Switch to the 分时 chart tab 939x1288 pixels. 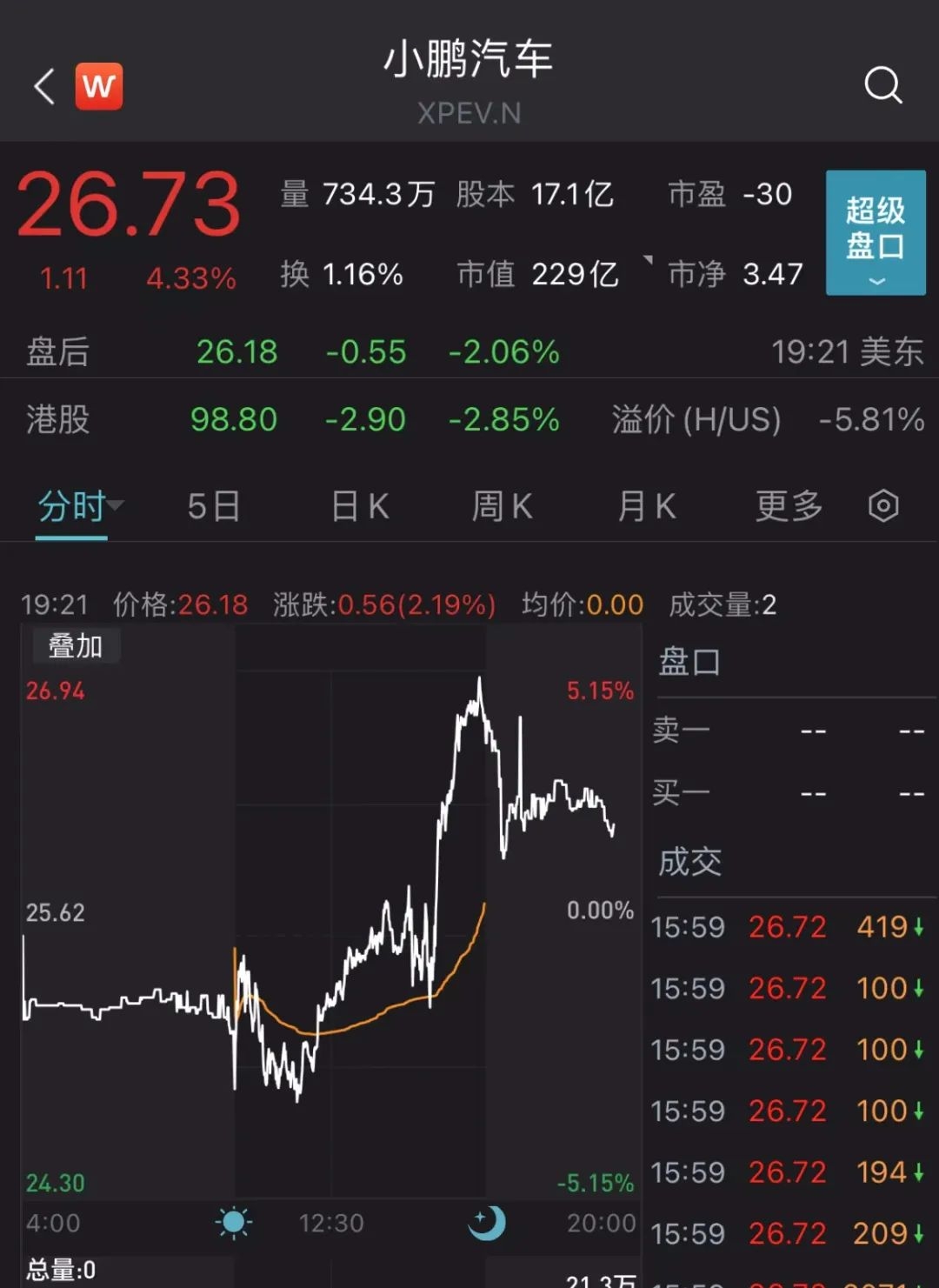tap(72, 506)
